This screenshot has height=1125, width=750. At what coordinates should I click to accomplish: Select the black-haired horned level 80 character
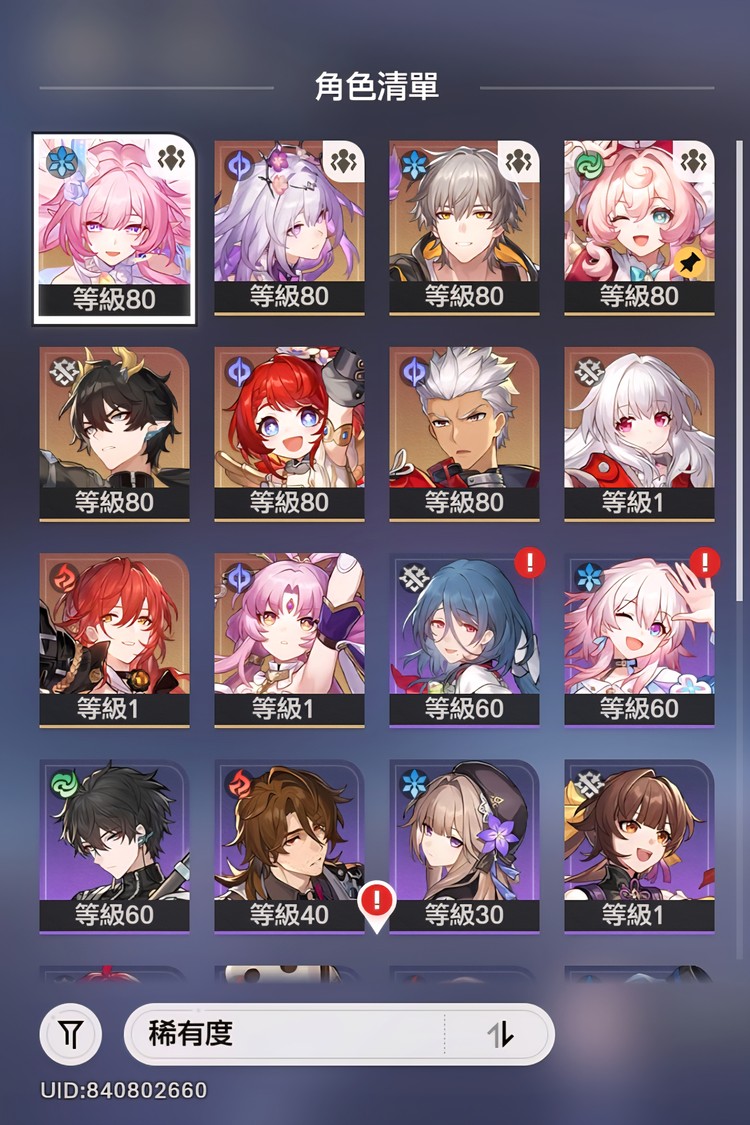(x=114, y=433)
